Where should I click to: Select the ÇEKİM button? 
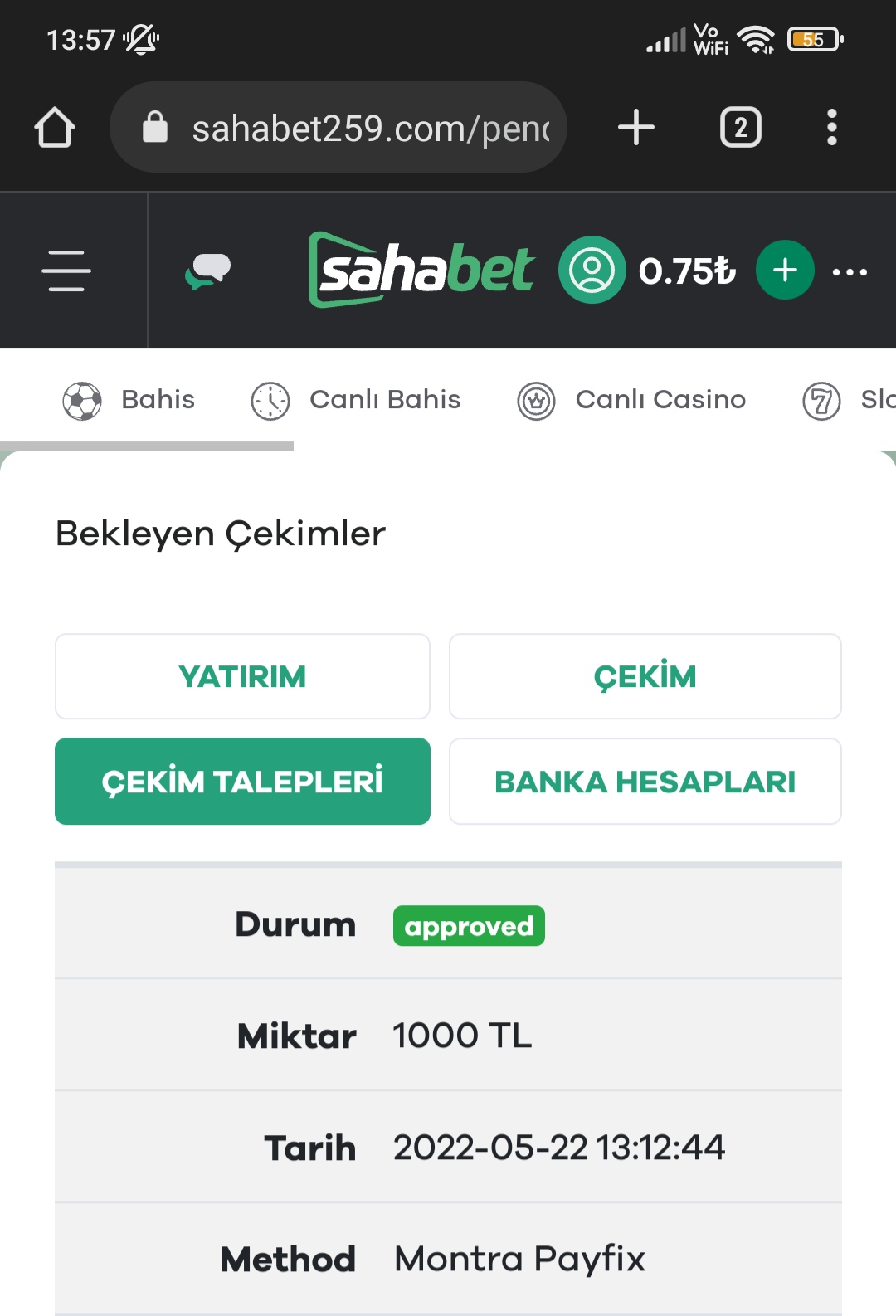point(645,676)
